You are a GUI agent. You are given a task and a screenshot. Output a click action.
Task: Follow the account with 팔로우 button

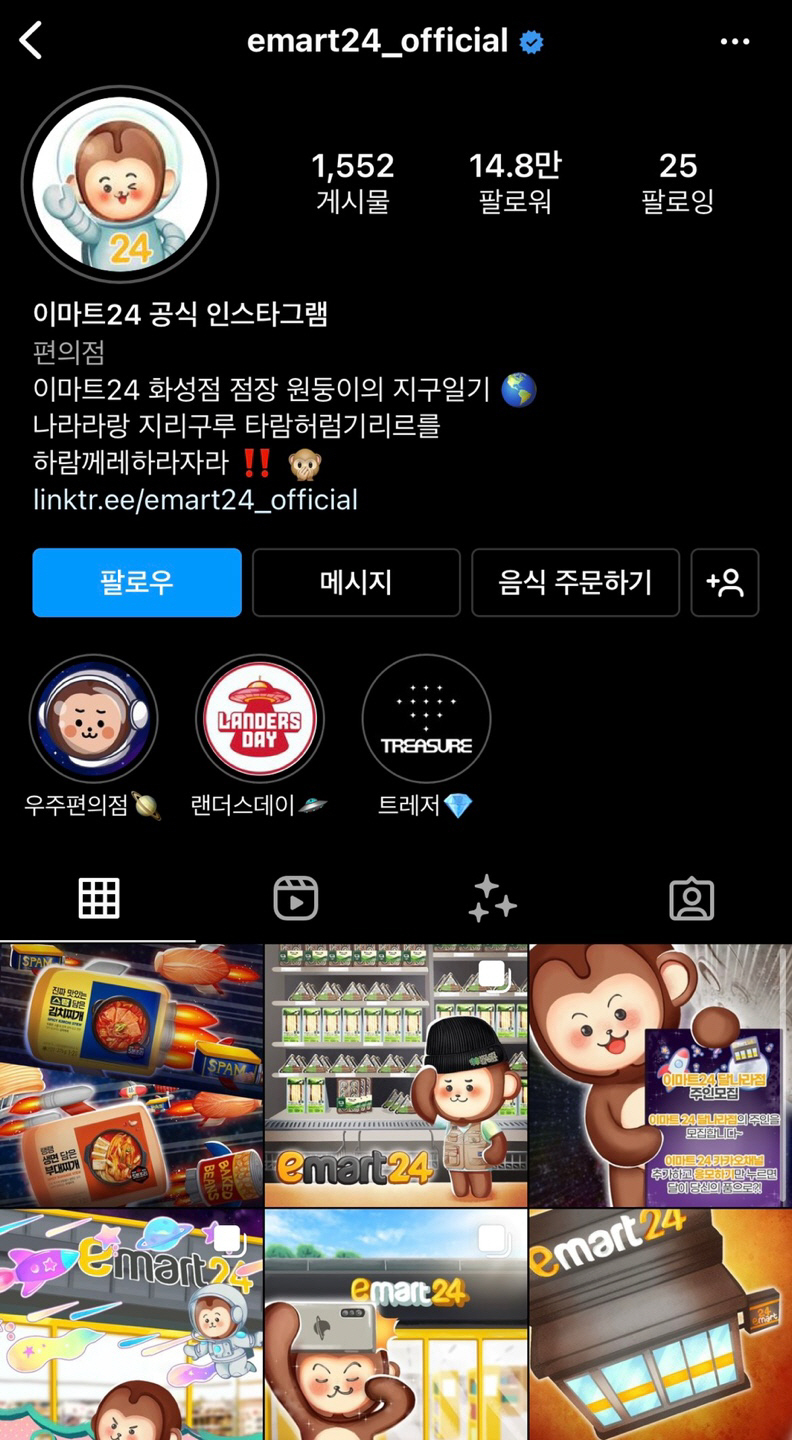click(137, 582)
